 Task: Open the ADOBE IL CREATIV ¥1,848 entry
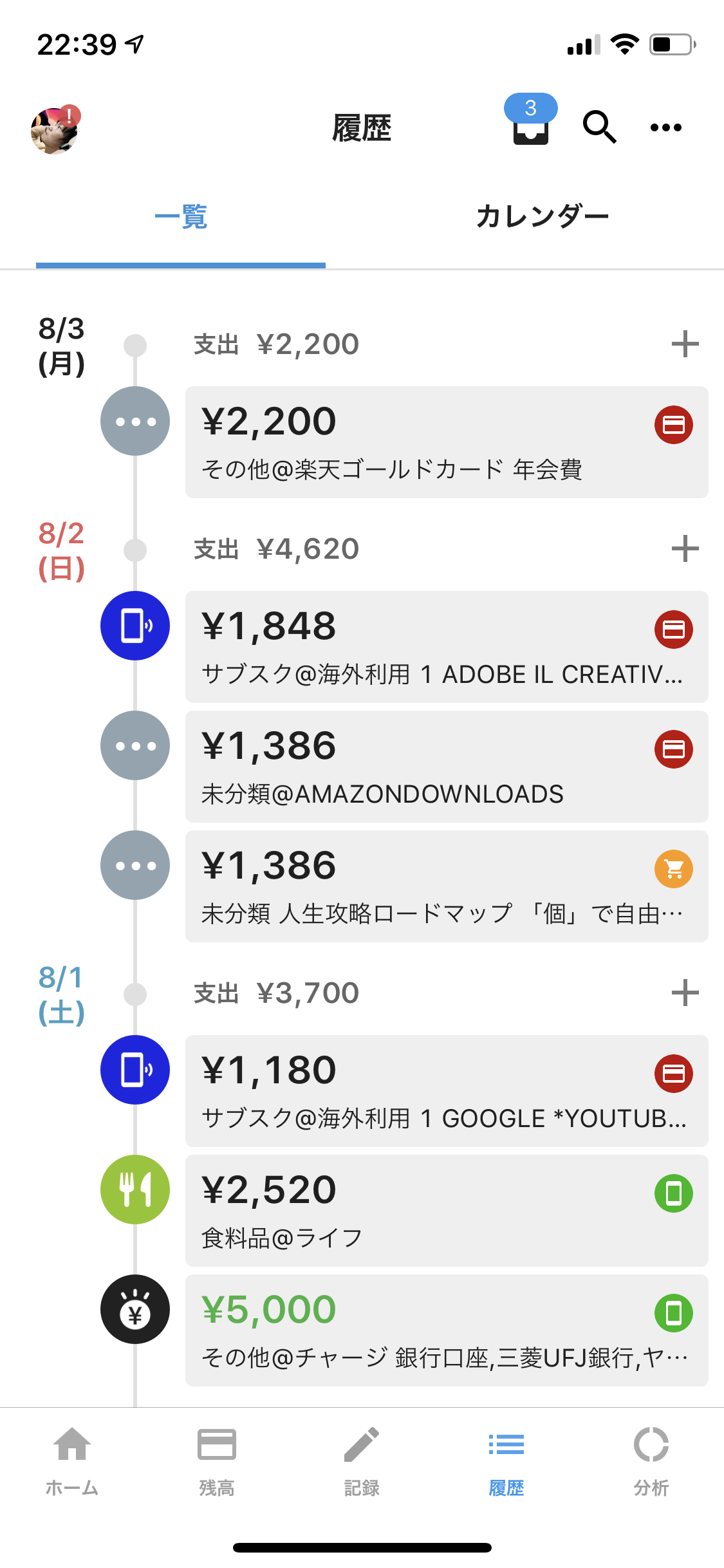point(447,647)
